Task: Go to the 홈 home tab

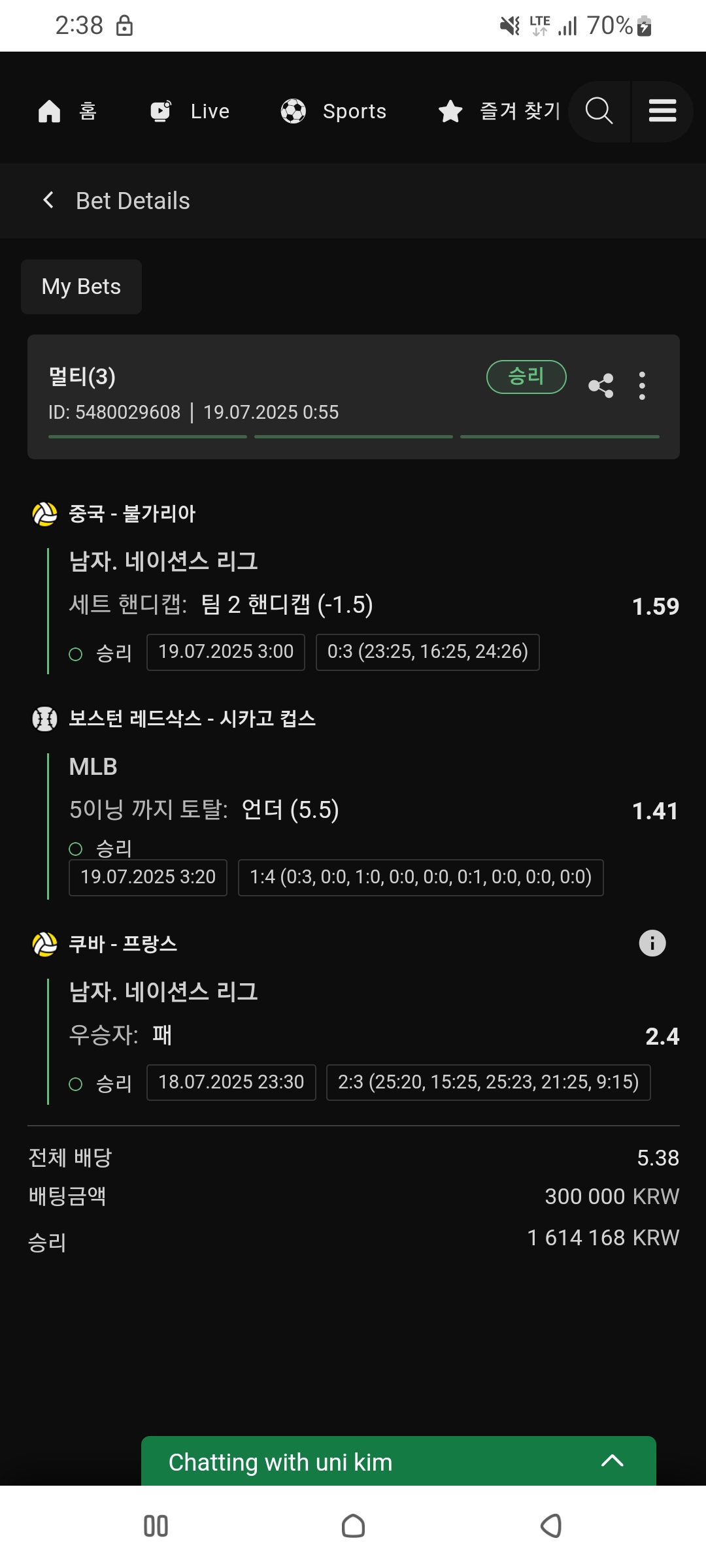Action: [x=67, y=111]
